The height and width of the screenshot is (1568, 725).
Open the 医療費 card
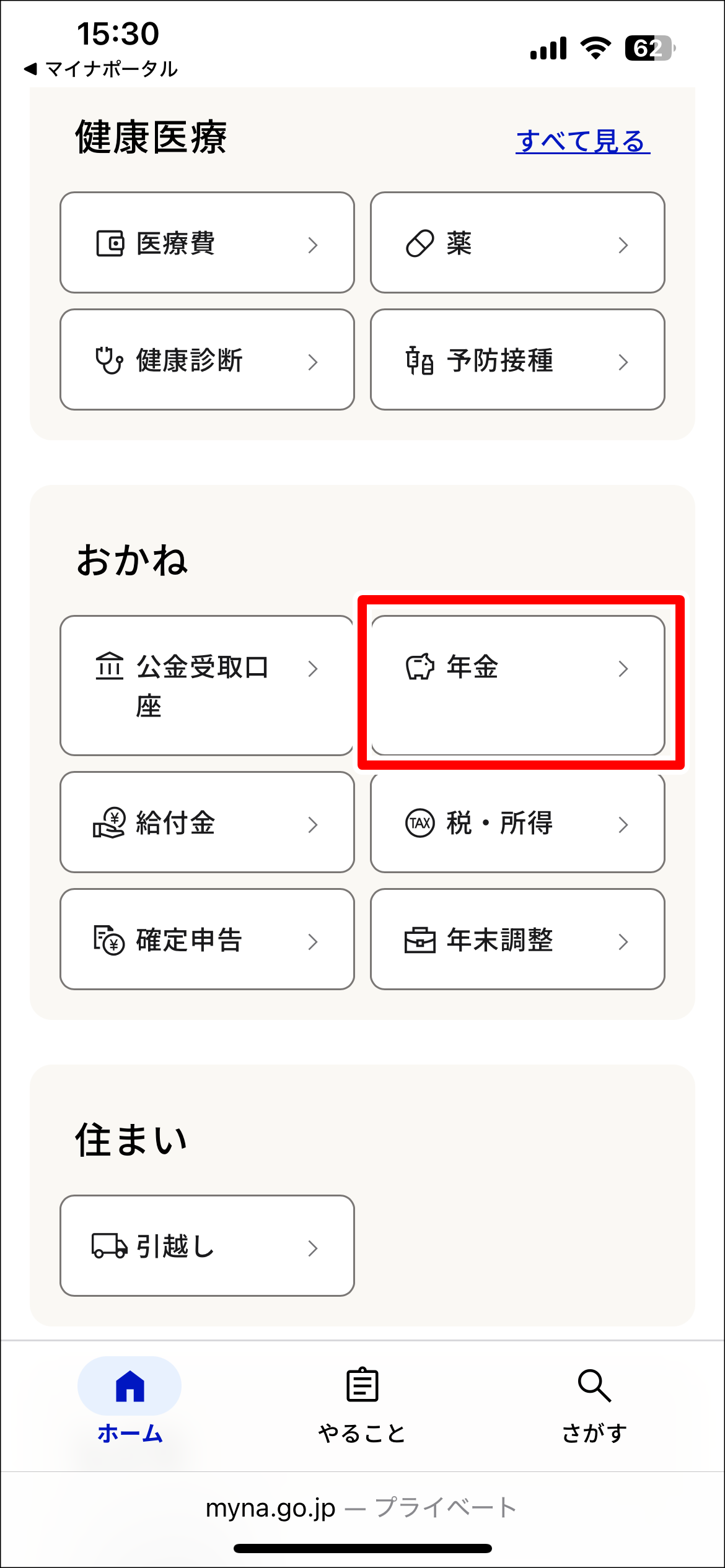[x=207, y=243]
